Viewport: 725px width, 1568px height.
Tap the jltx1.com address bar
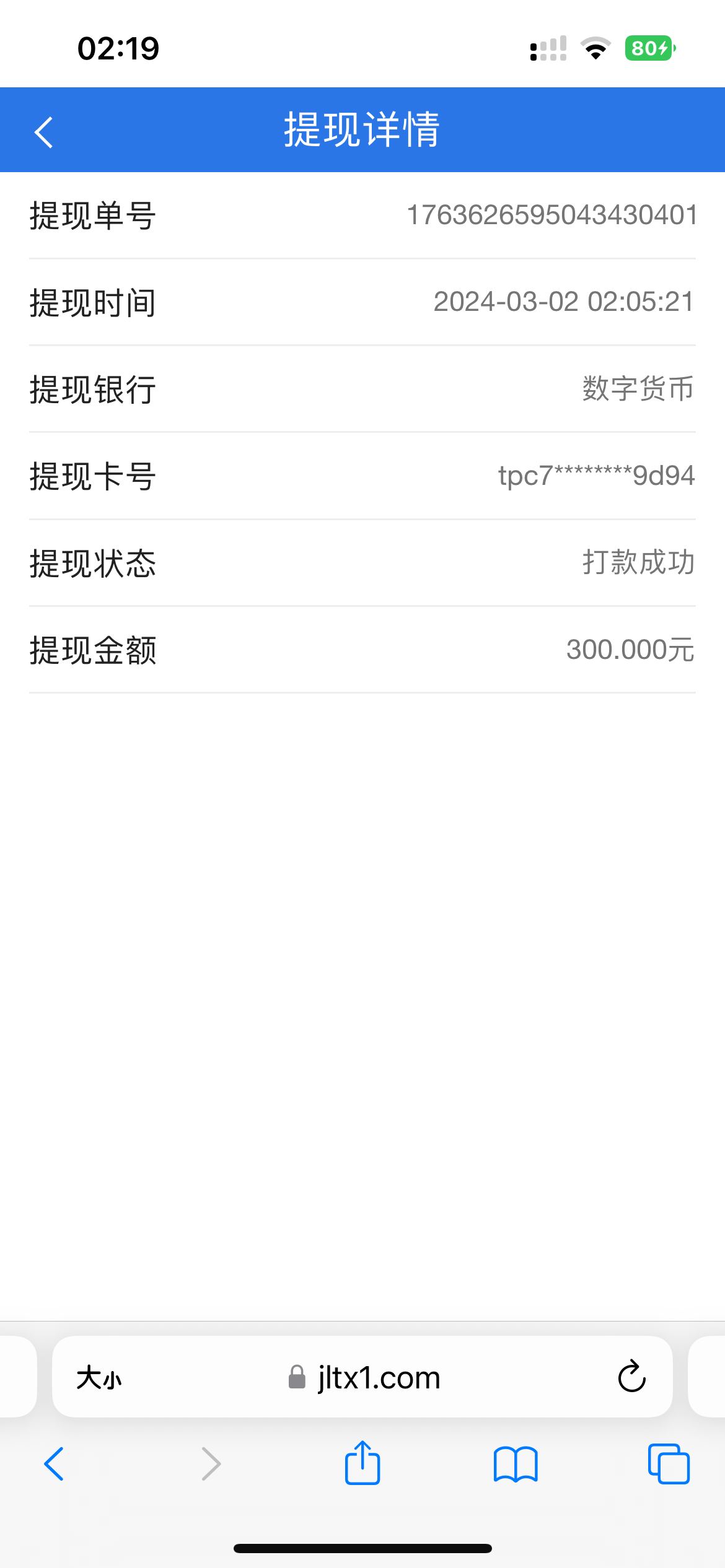tap(364, 1379)
